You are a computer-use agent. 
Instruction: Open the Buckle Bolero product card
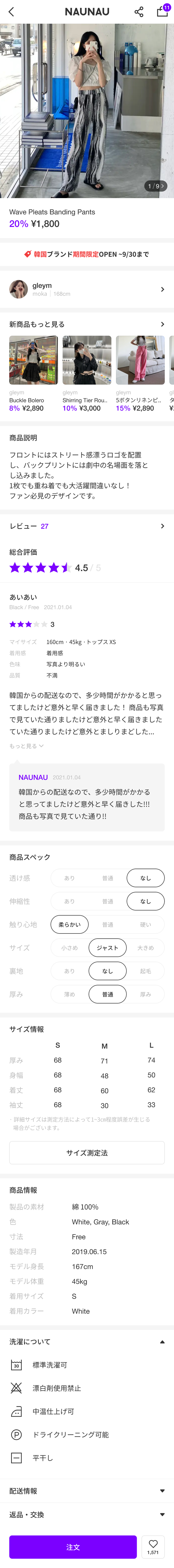coord(33,373)
